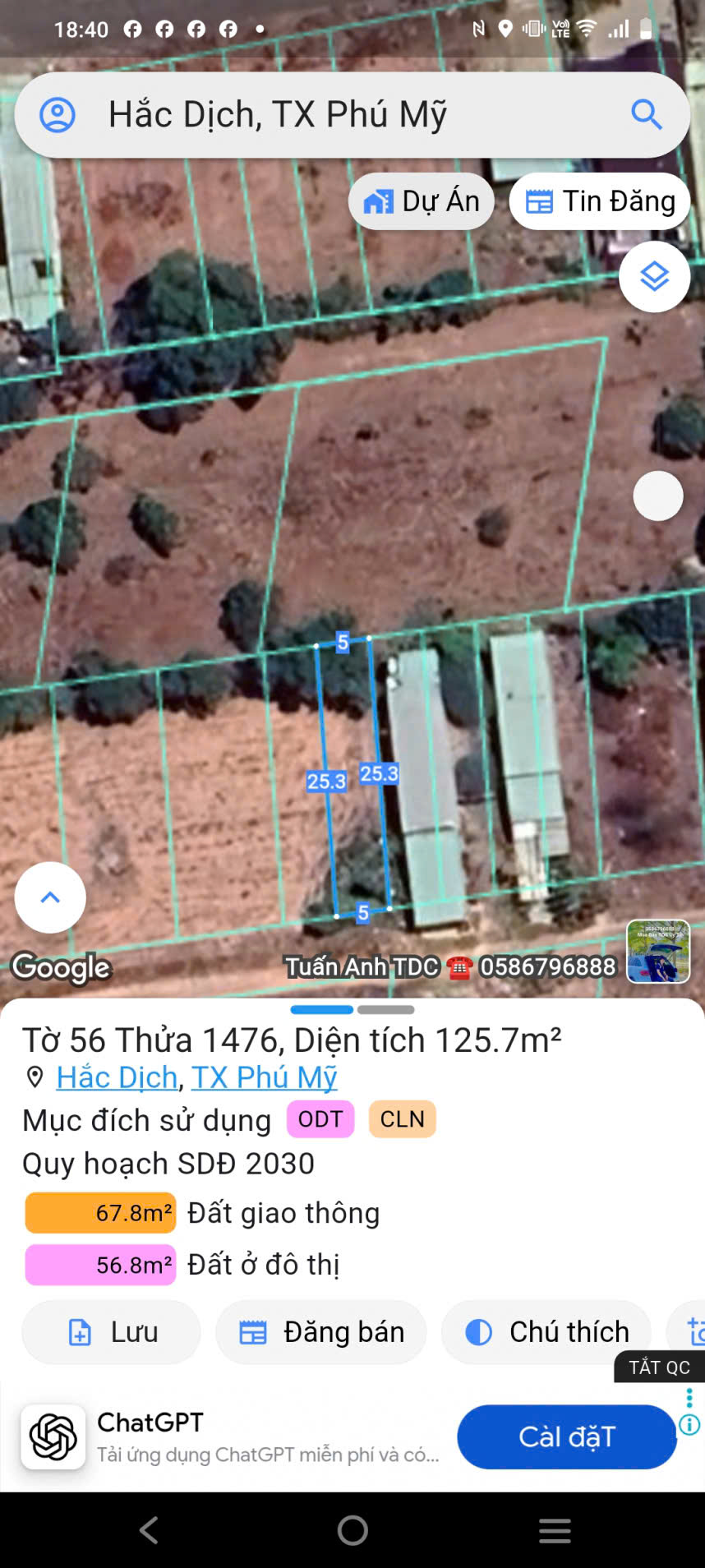The width and height of the screenshot is (705, 1568).
Task: Go back with the system back button
Action: click(149, 1530)
